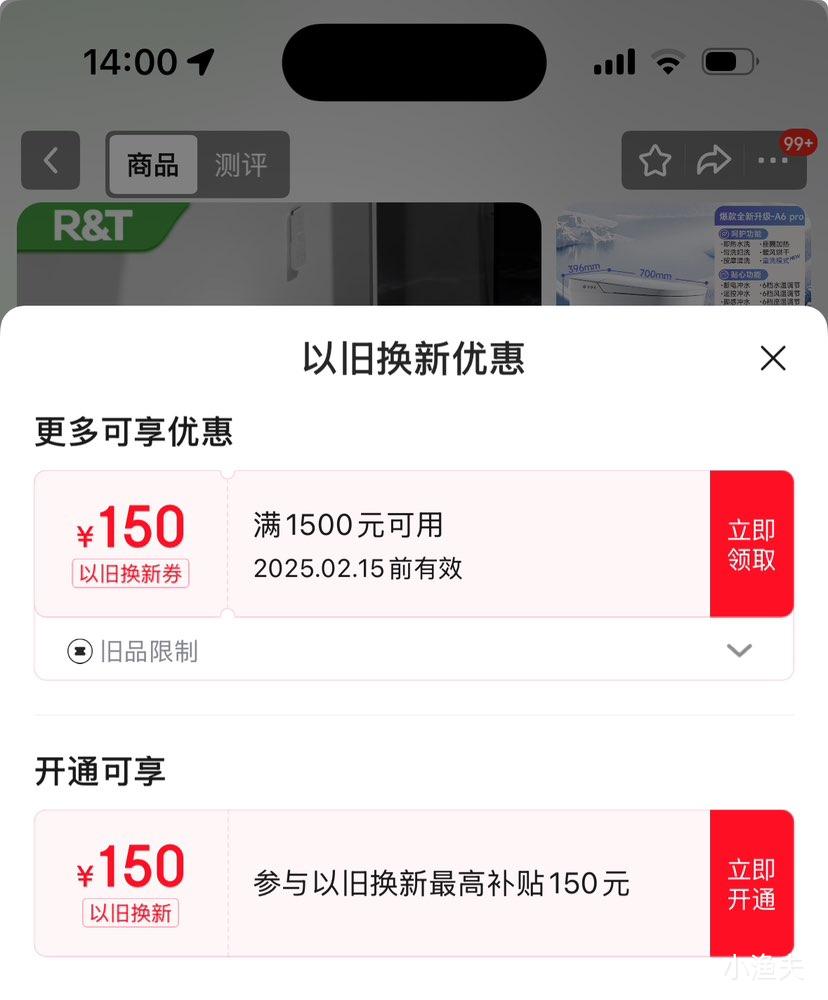The height and width of the screenshot is (1000, 828).
Task: Tap 立即领取 to claim the coupon
Action: coord(752,543)
